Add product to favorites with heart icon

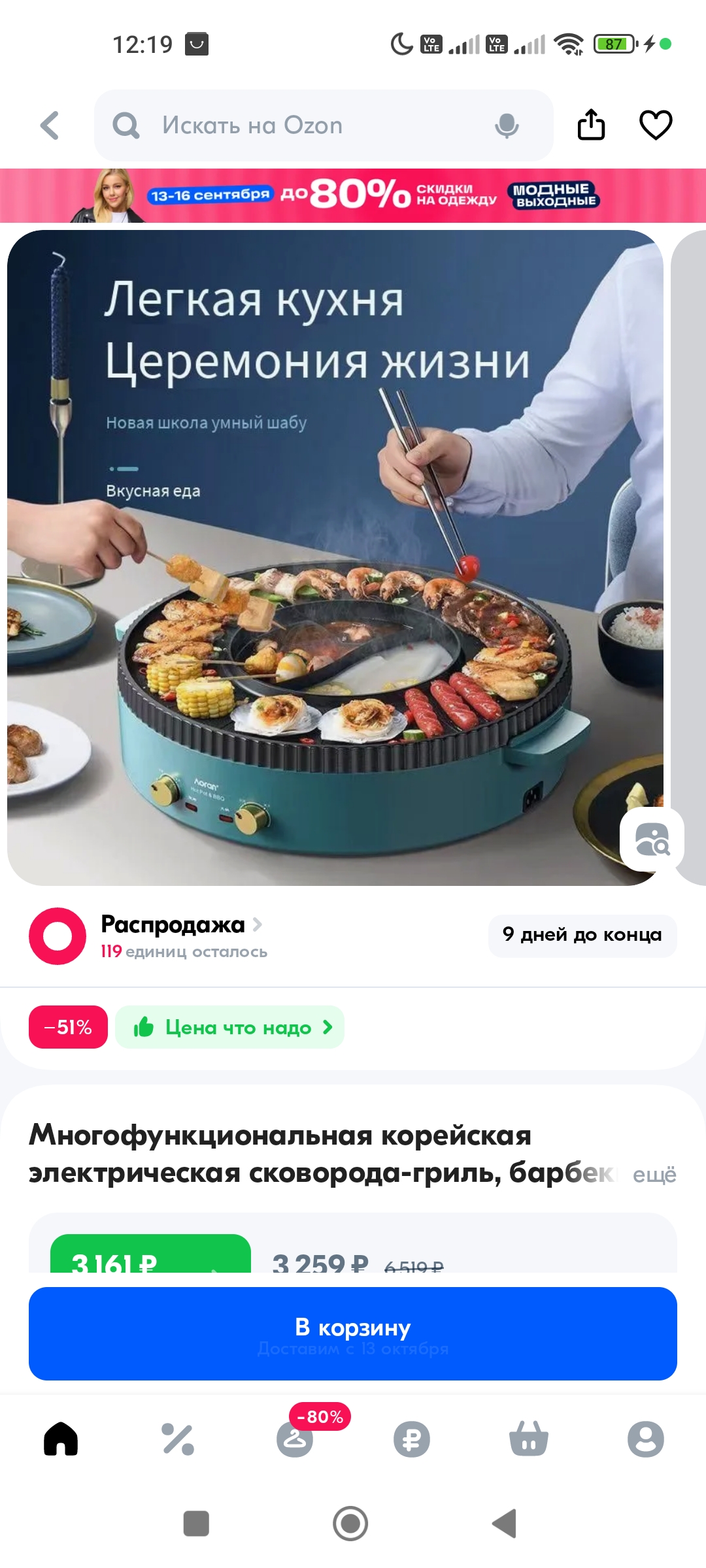[x=655, y=124]
